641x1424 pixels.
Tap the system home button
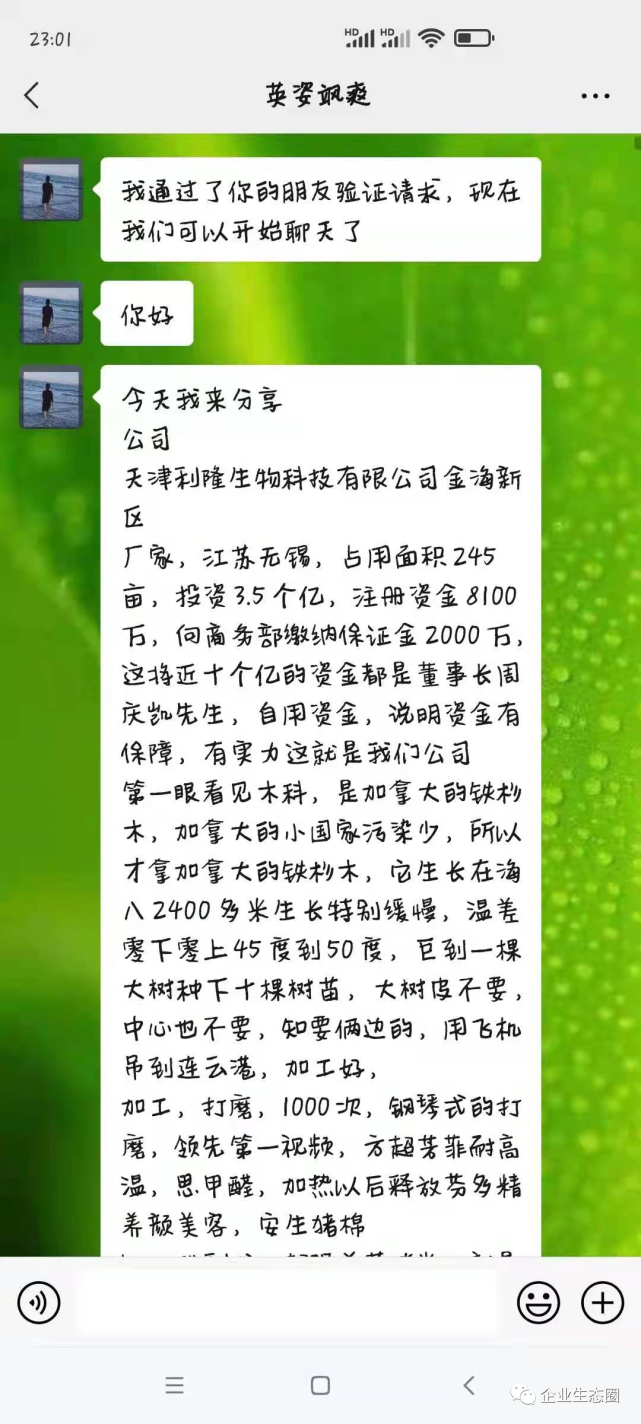point(320,1385)
